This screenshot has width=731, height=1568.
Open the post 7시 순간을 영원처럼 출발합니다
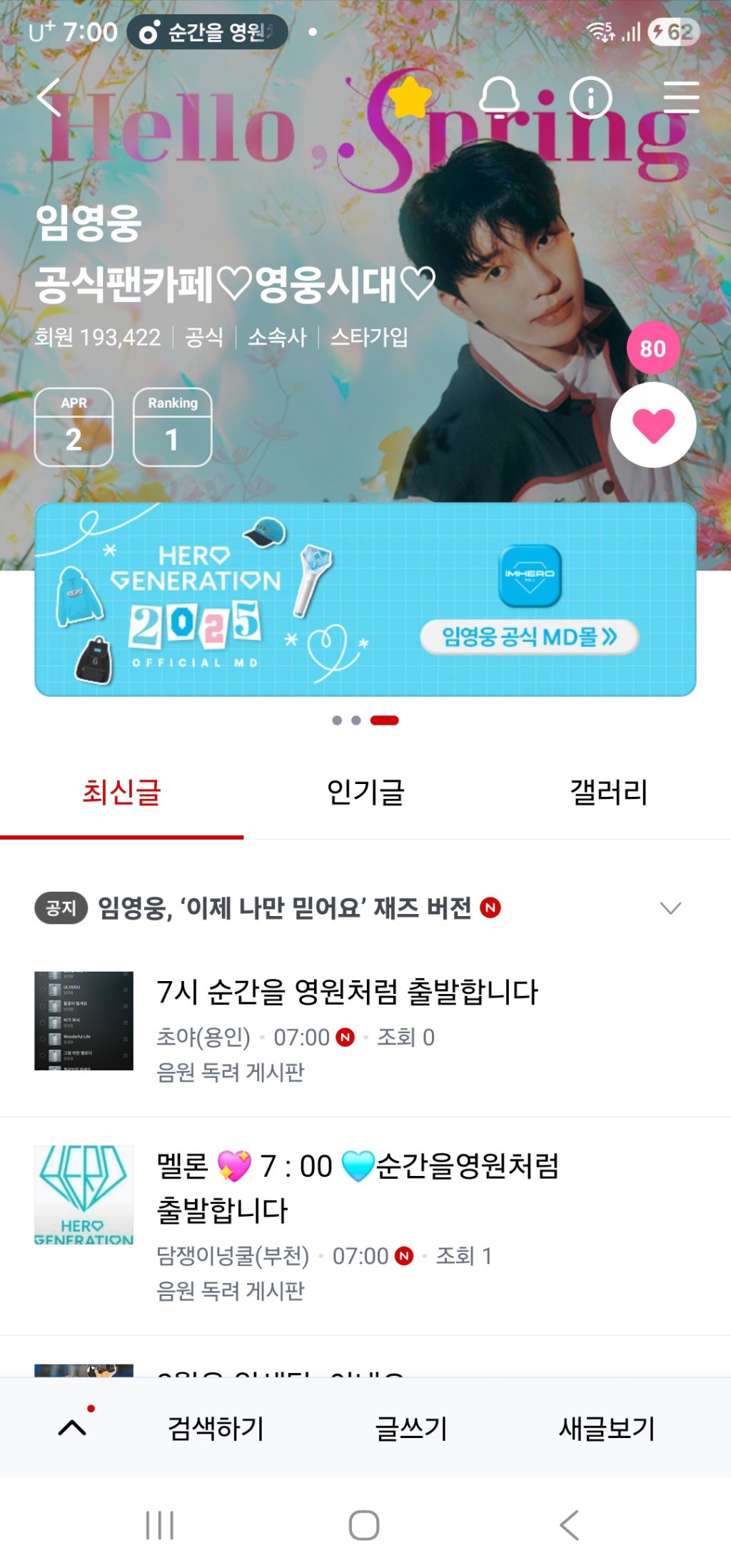point(347,992)
